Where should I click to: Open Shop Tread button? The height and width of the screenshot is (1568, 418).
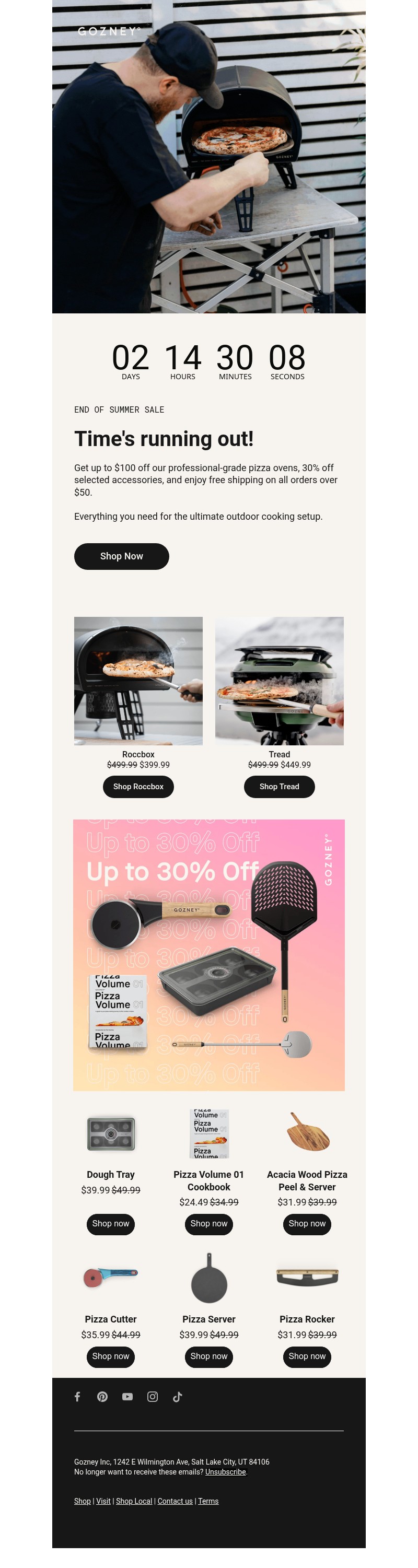pyautogui.click(x=279, y=787)
